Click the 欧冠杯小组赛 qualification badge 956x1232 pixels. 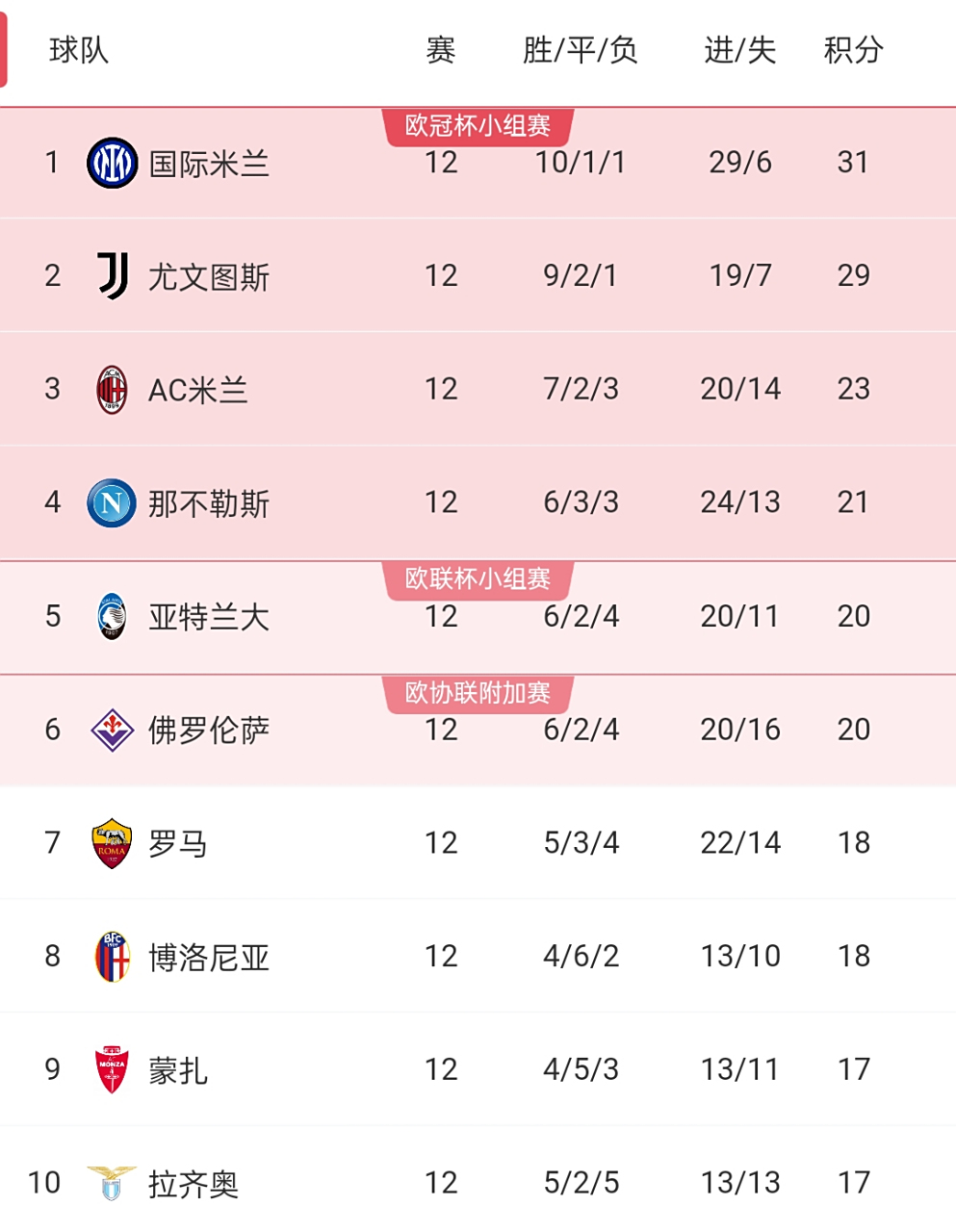(478, 125)
